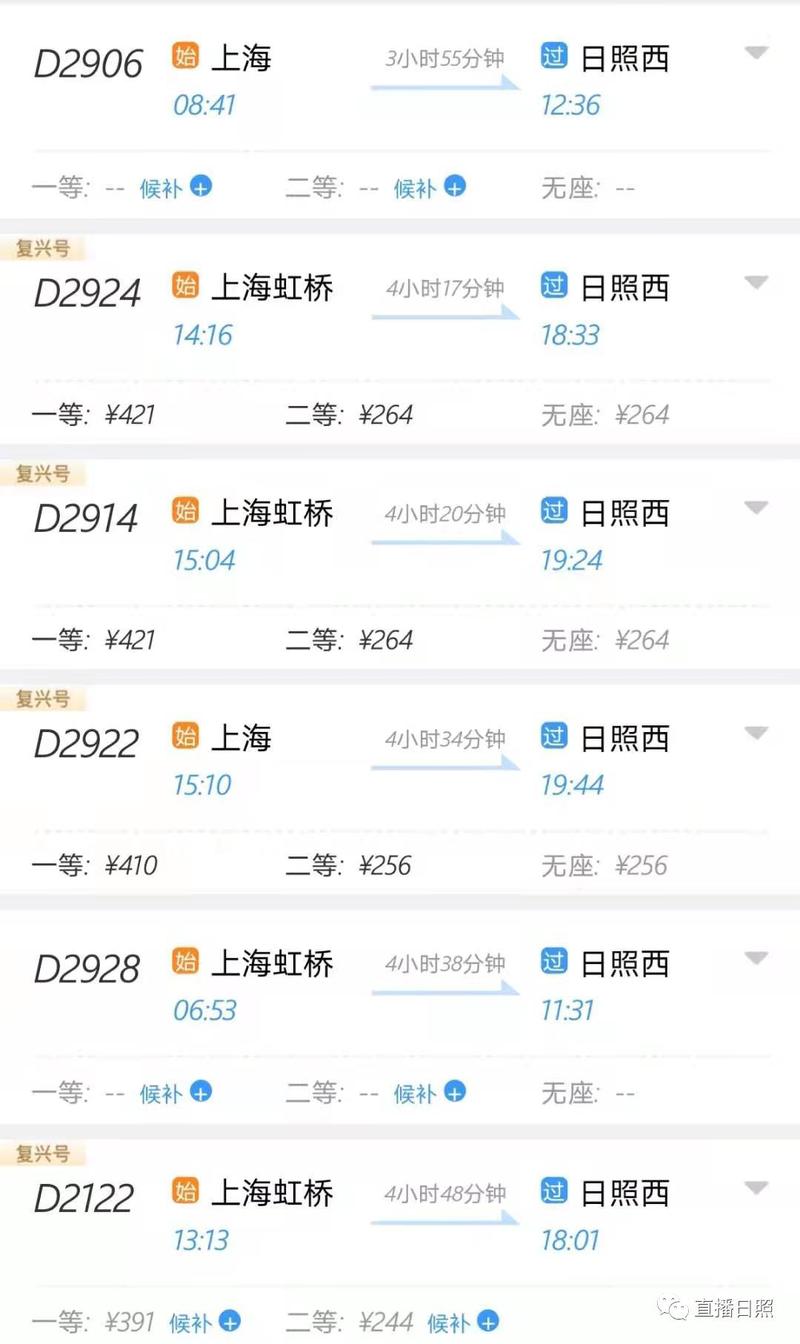Click the plus icon next to 二等 候补 on D2928

tap(455, 1094)
